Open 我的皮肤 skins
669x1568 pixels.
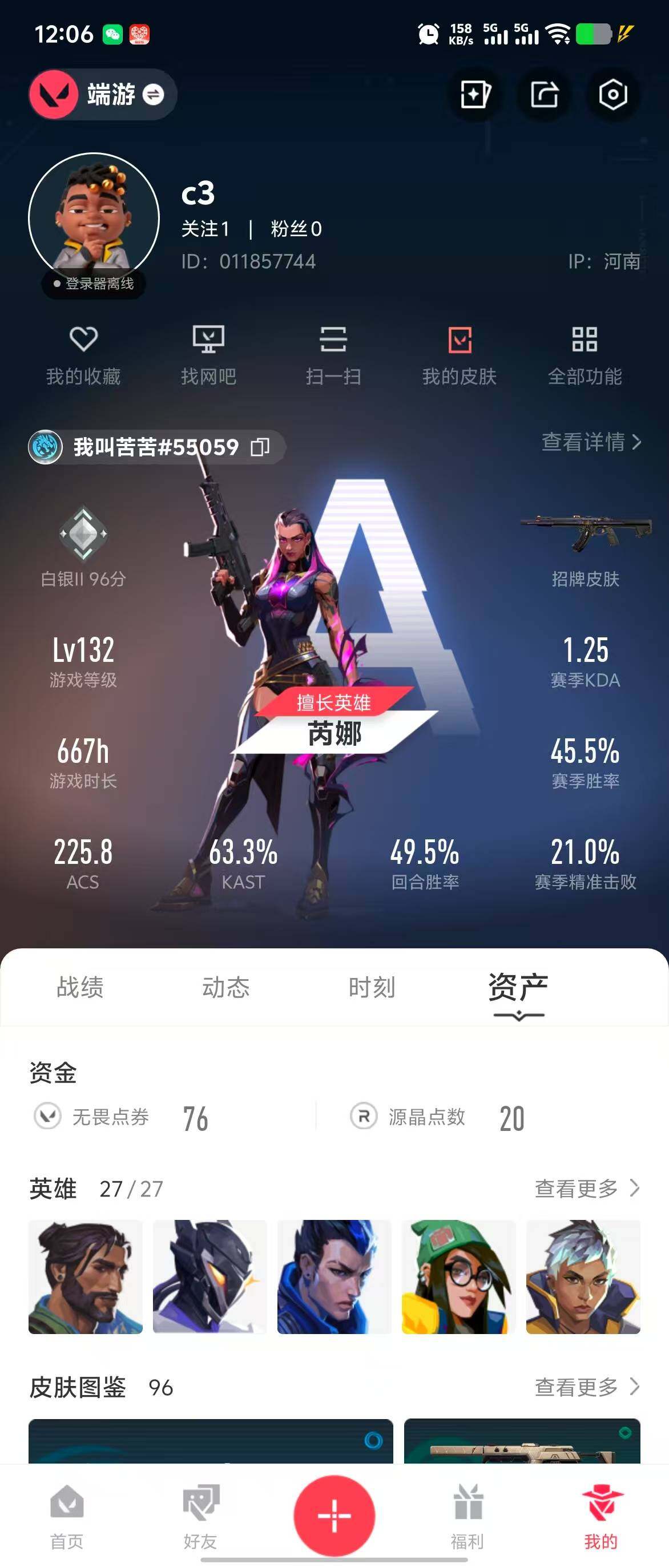point(460,355)
